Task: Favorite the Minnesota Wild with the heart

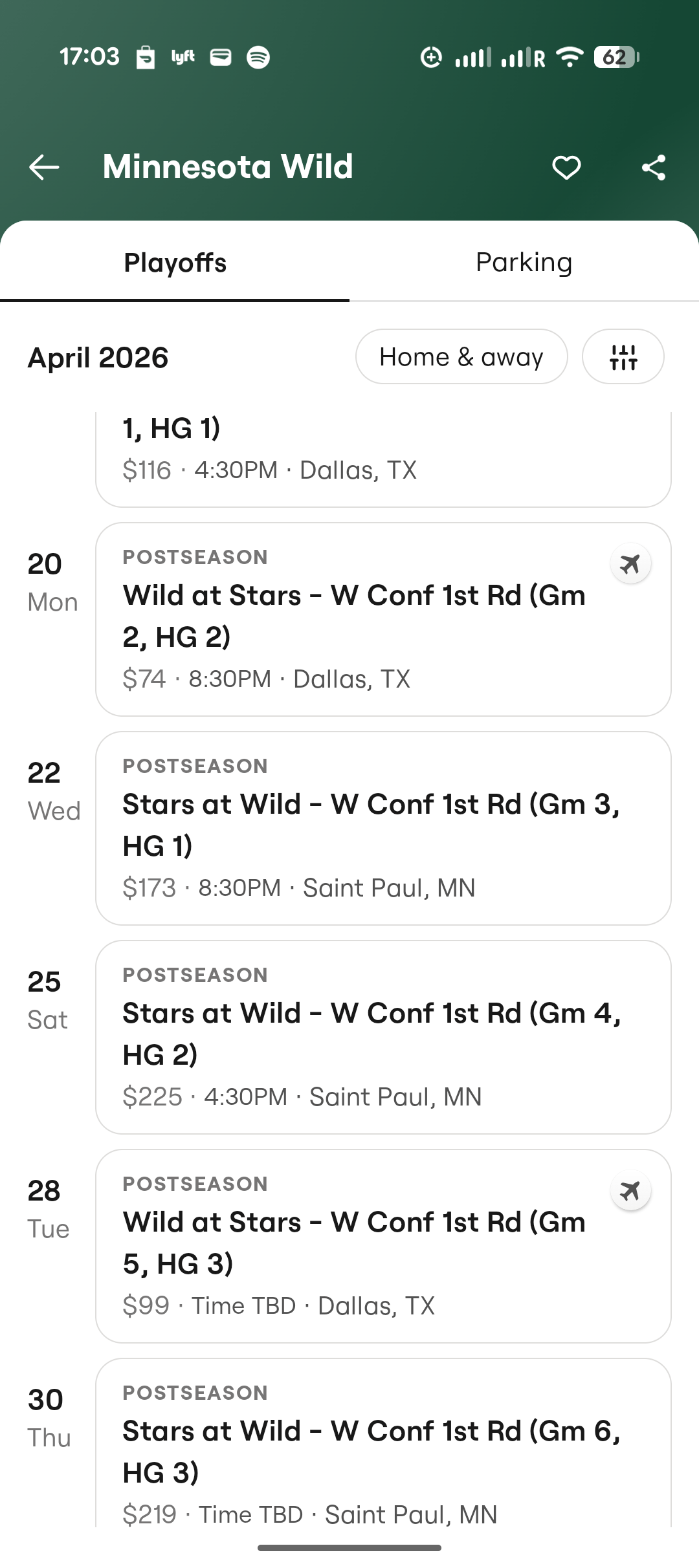Action: pos(566,168)
